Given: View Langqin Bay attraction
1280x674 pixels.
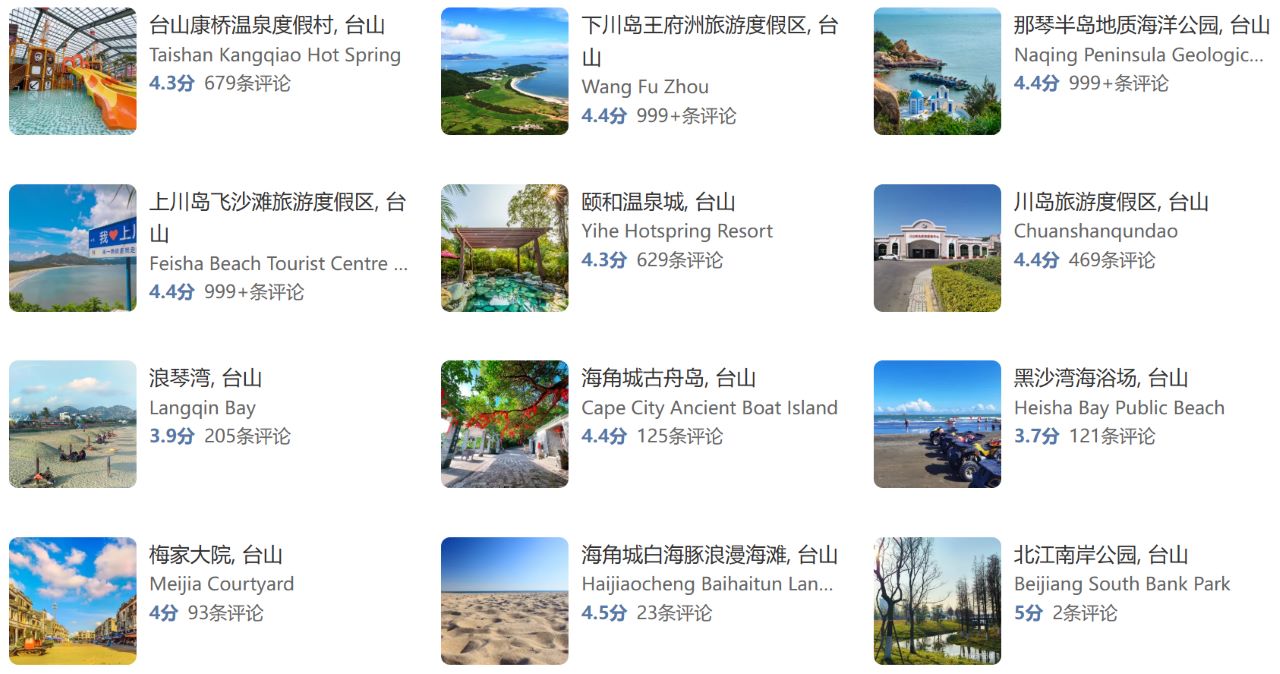Looking at the screenshot, I should [205, 380].
